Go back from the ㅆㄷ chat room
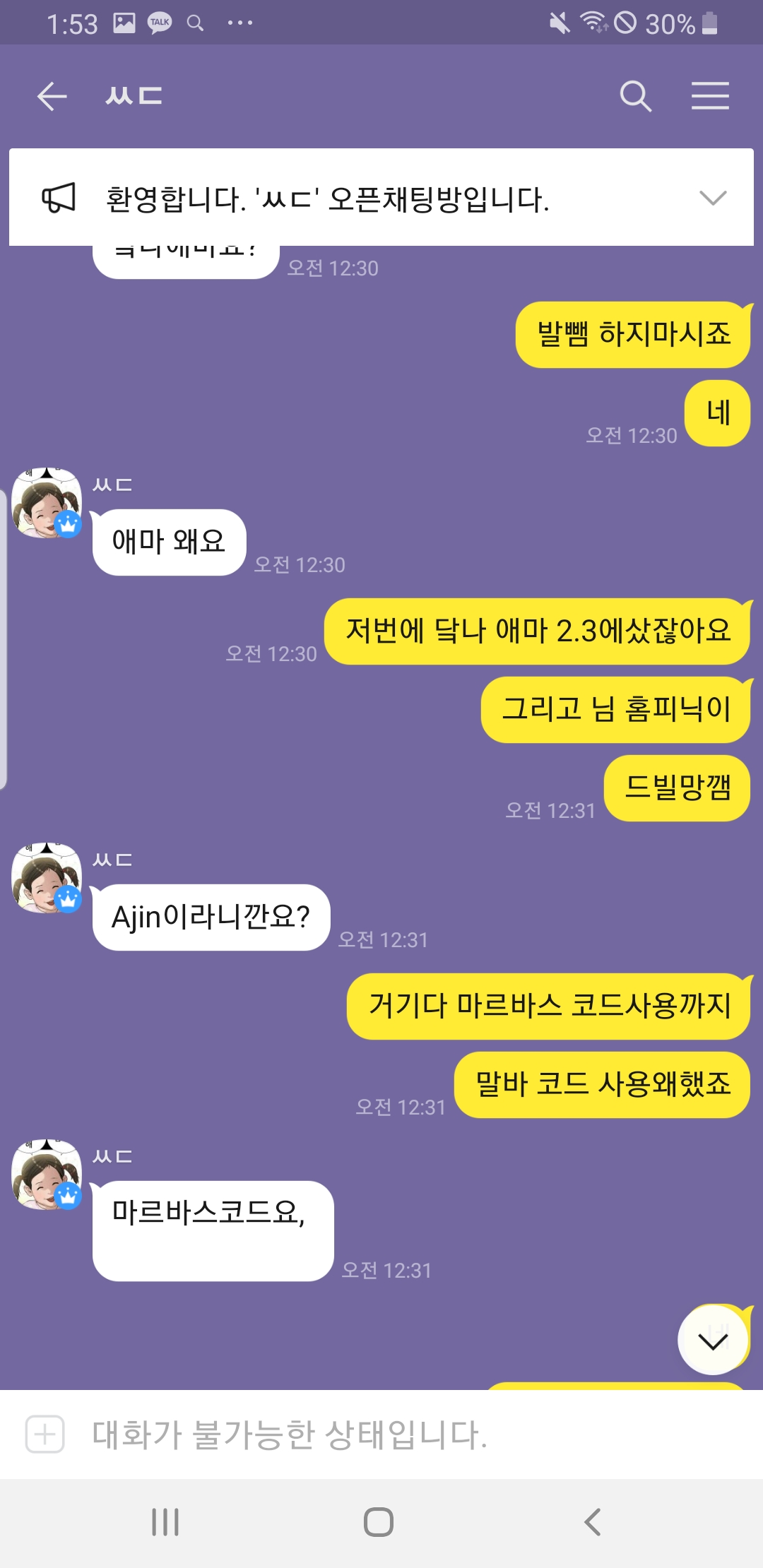 tap(52, 96)
